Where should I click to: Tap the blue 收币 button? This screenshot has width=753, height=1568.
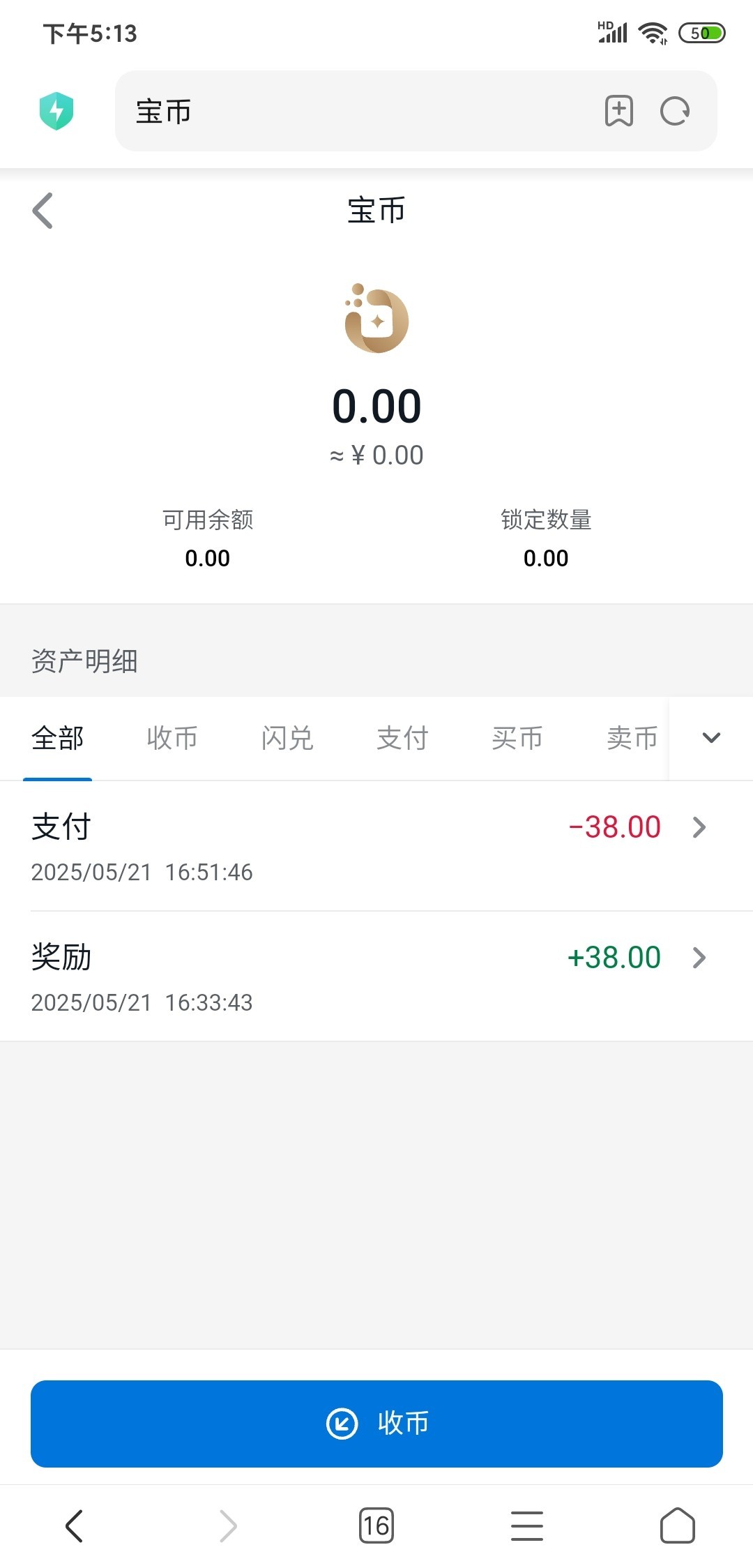[x=376, y=1424]
